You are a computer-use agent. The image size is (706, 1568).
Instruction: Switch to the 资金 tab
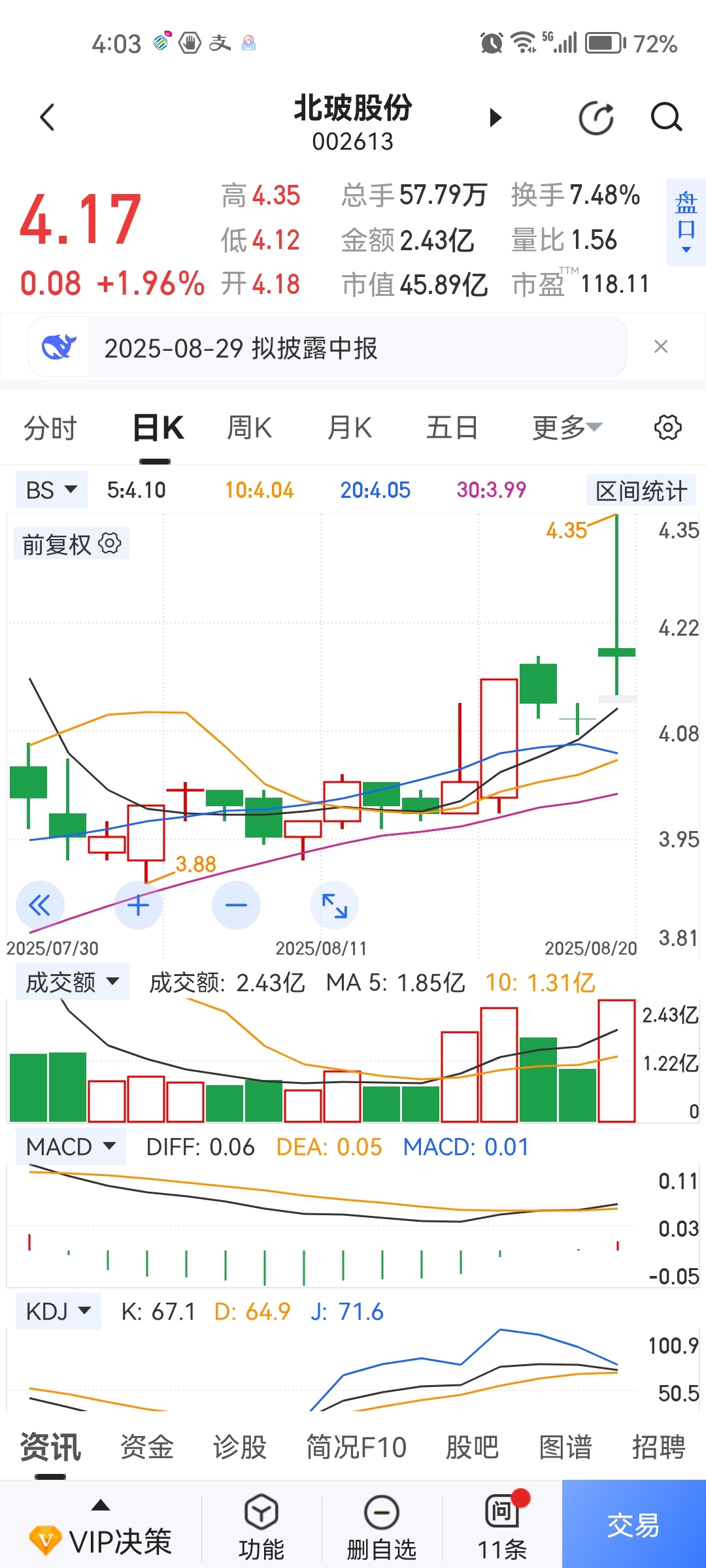tap(147, 1447)
